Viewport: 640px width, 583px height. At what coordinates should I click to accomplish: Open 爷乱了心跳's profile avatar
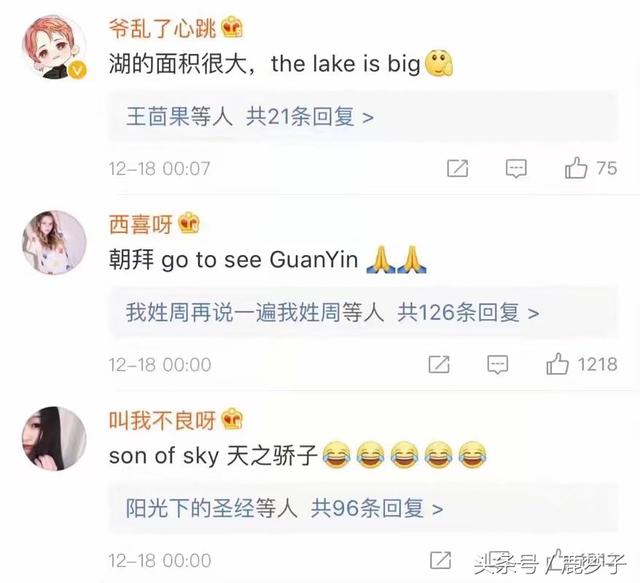click(x=54, y=46)
